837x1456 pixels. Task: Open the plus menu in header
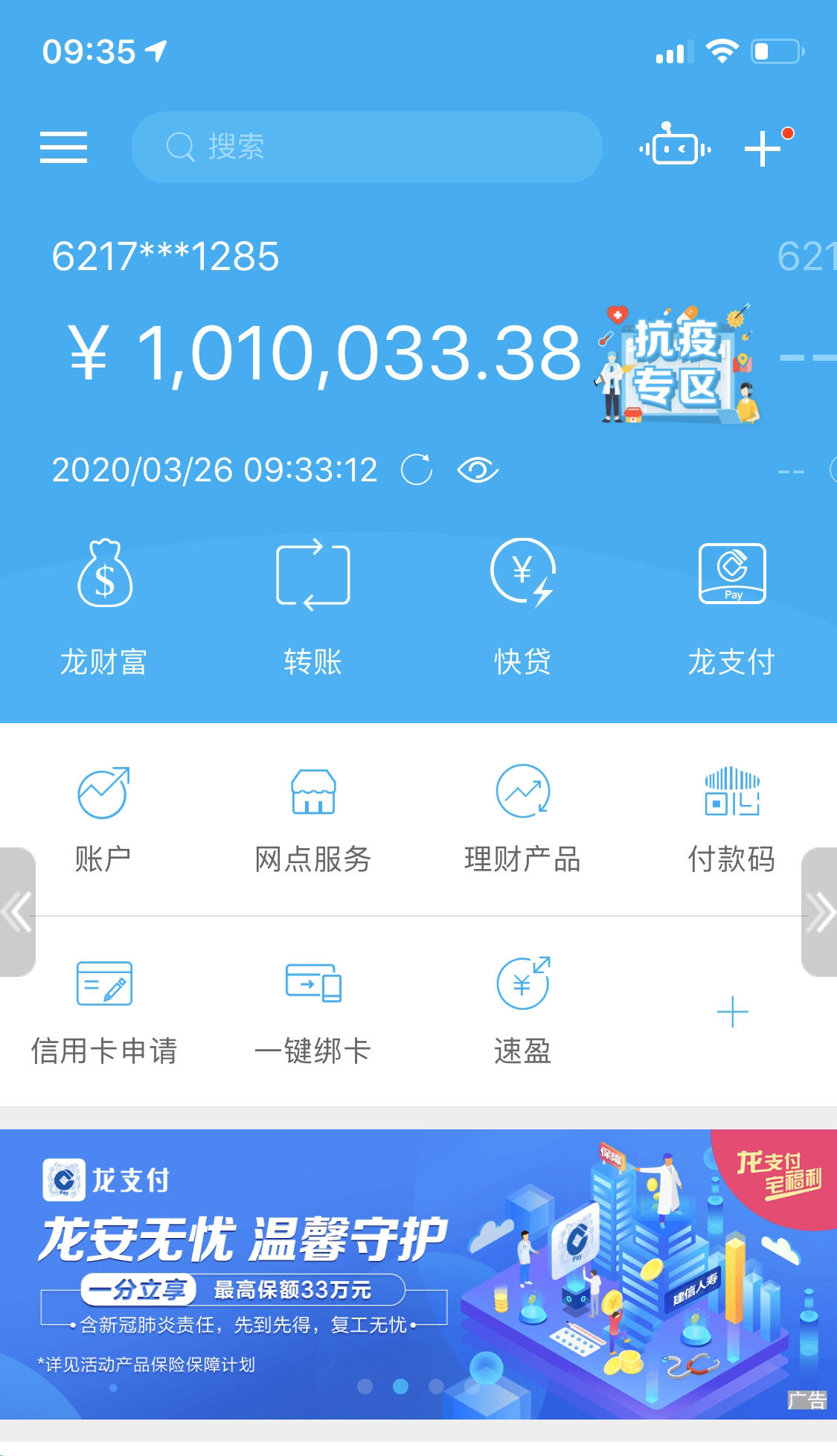764,147
